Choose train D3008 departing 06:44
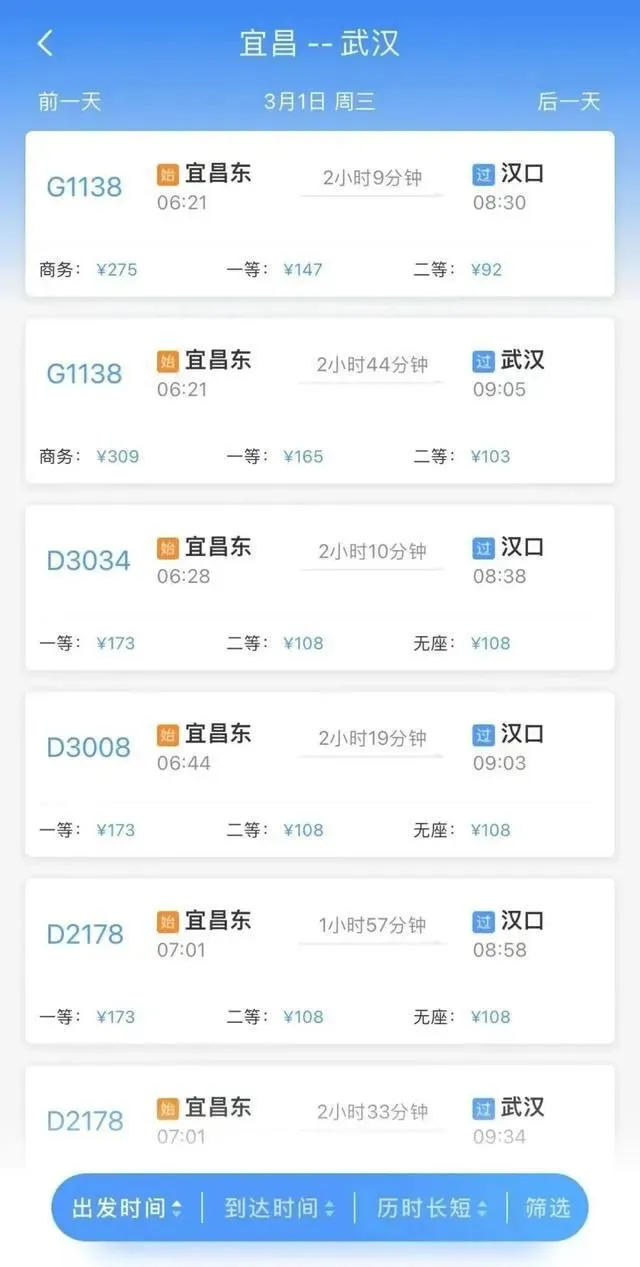This screenshot has height=1267, width=640. (320, 775)
